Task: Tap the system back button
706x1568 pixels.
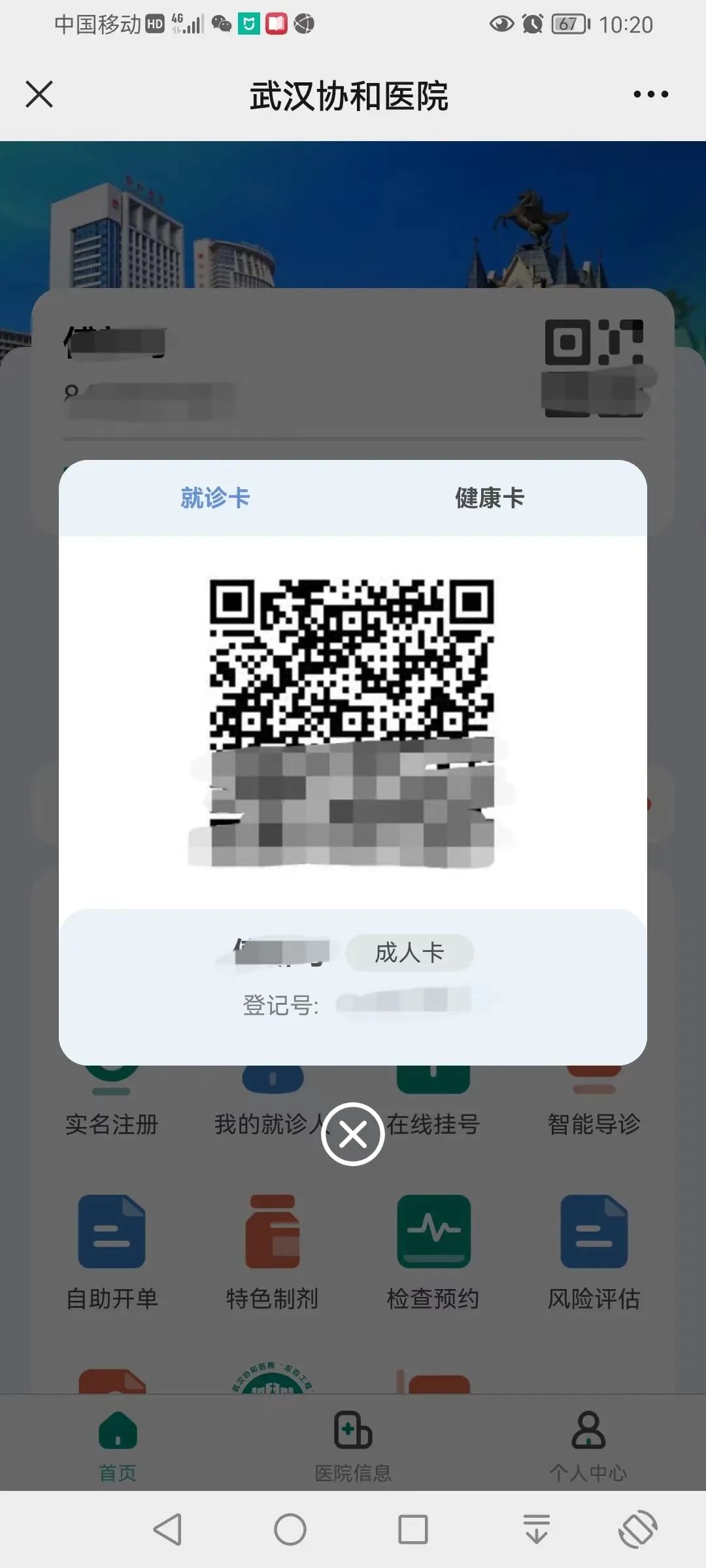Action: pyautogui.click(x=167, y=1529)
